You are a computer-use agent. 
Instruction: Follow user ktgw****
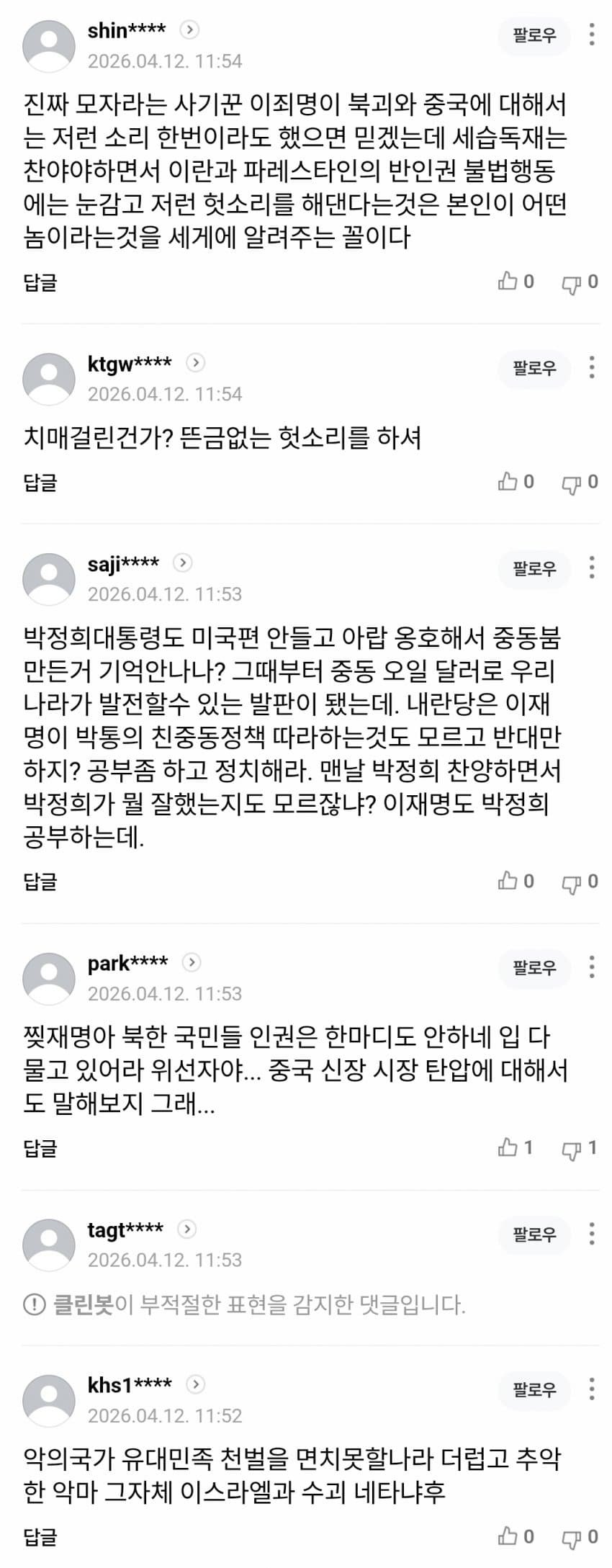(x=534, y=368)
